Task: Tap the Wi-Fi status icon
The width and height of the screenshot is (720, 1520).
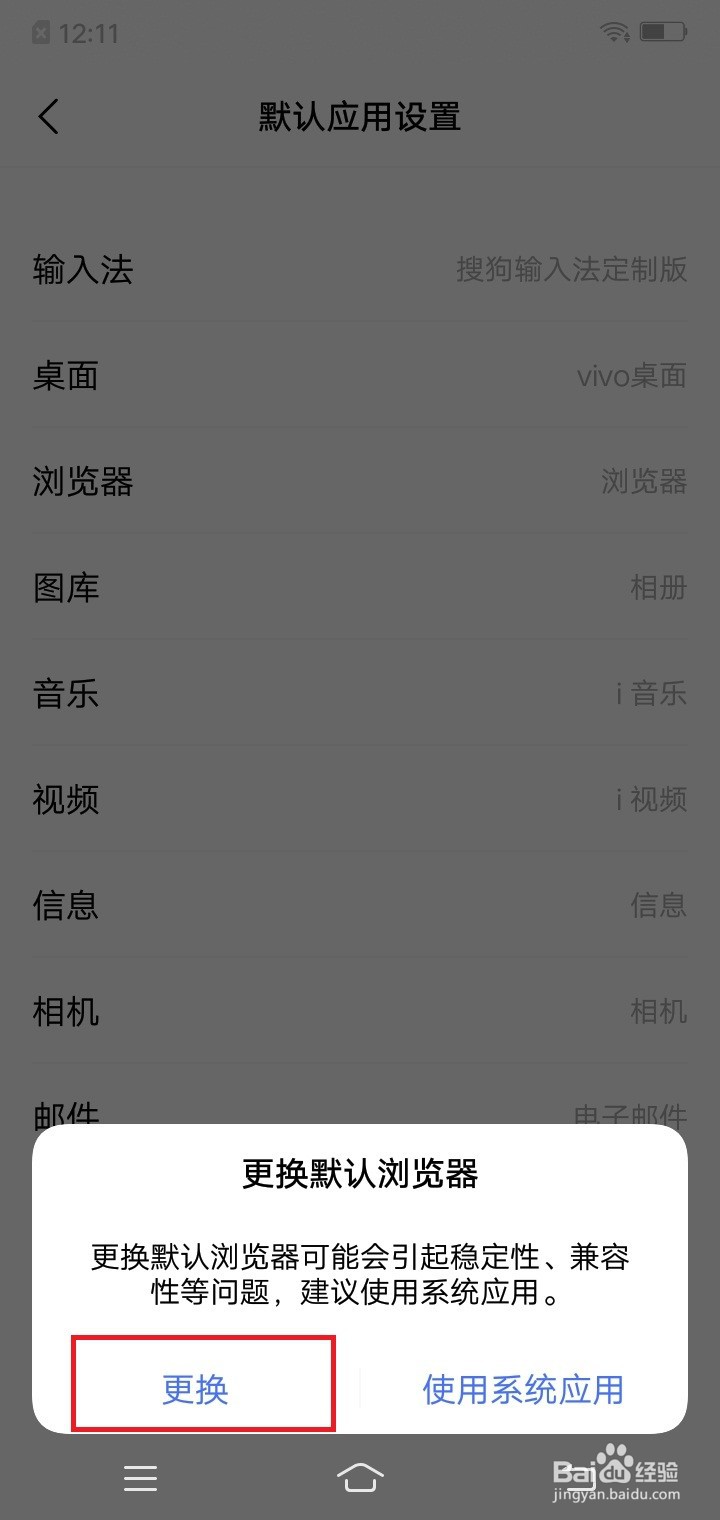Action: tap(613, 31)
